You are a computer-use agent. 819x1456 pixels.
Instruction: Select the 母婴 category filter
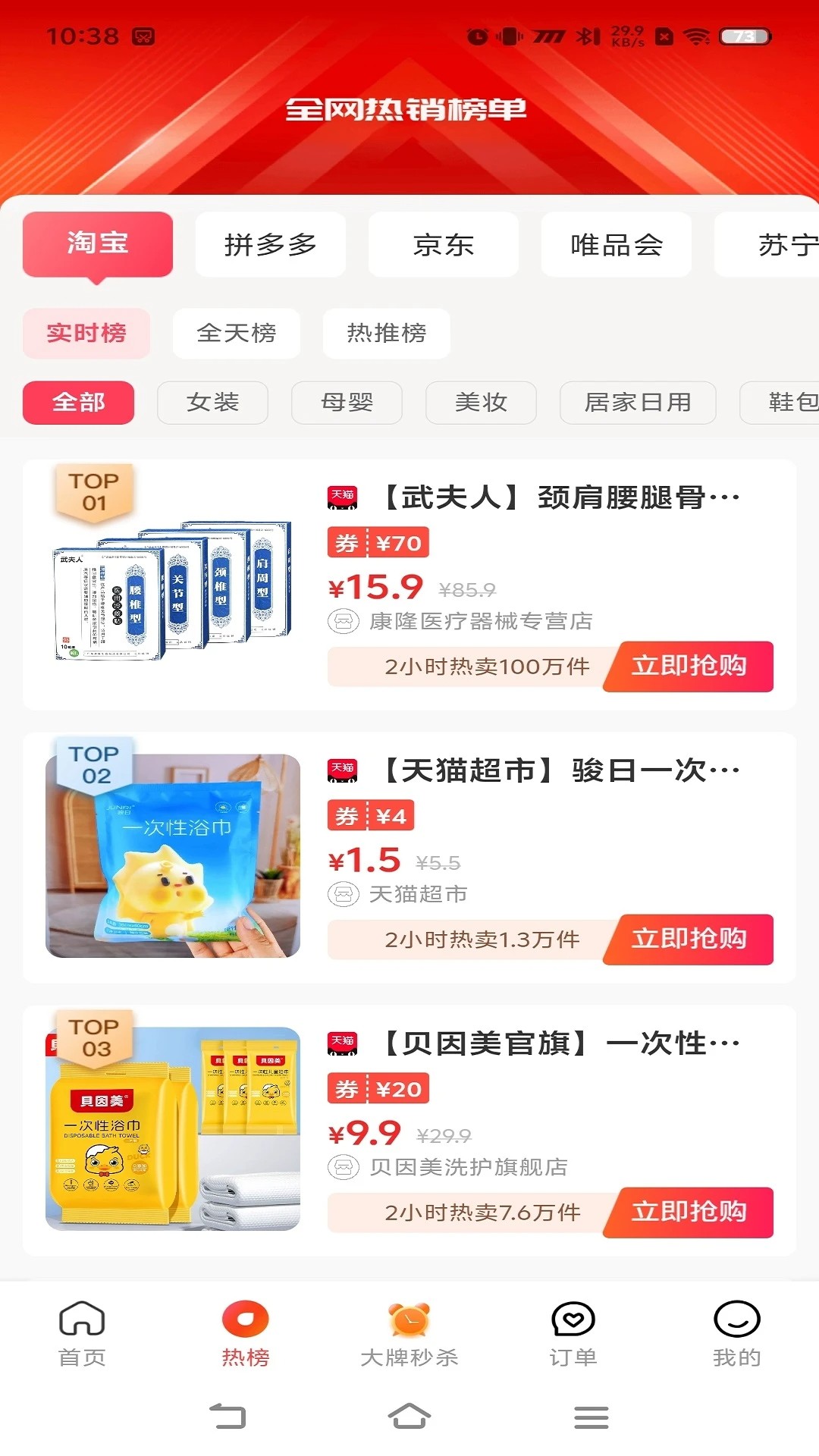(x=347, y=403)
